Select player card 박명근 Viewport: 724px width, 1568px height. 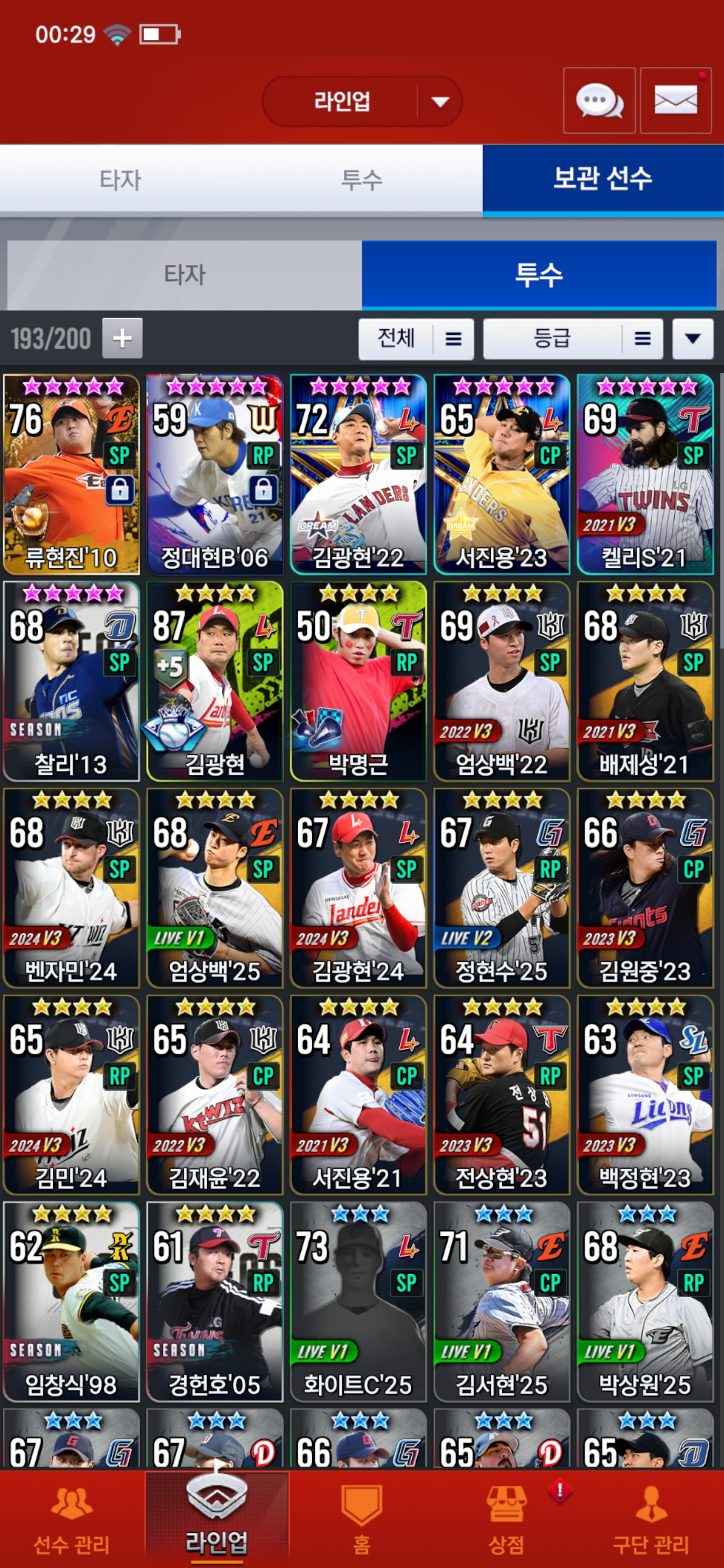[358, 681]
